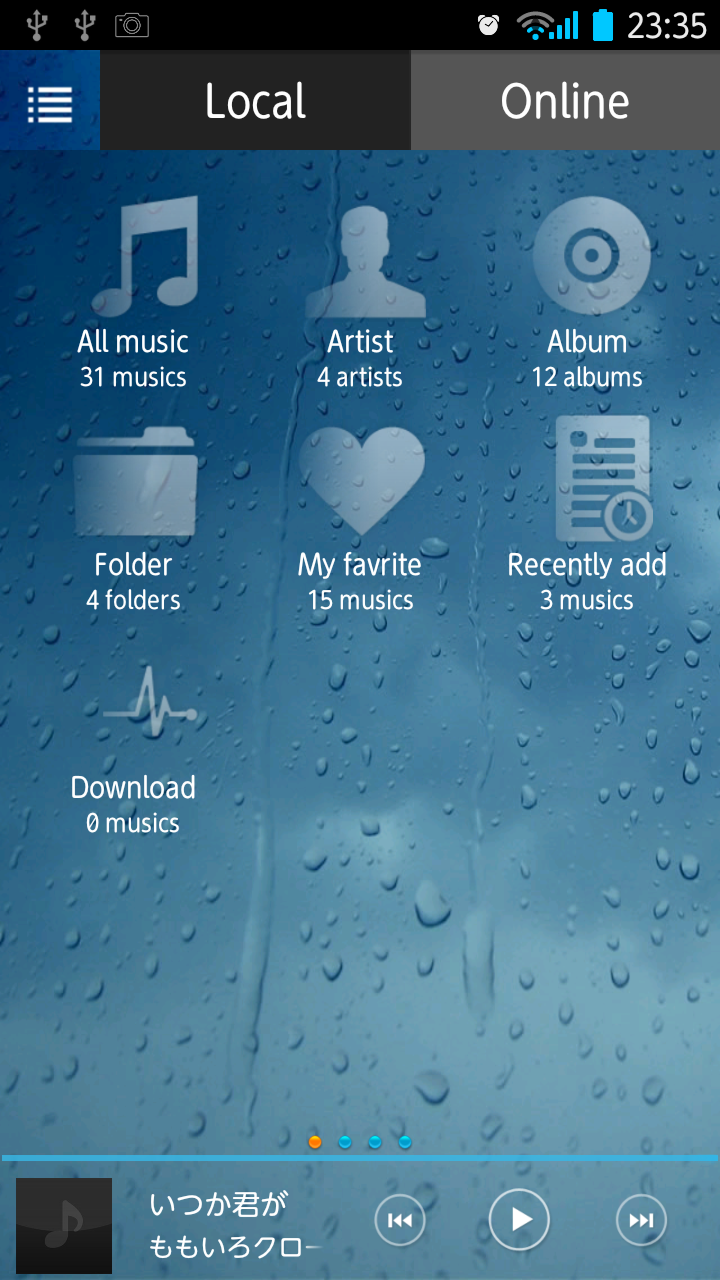Viewport: 720px width, 1280px height.
Task: Open the Download list
Action: [x=133, y=745]
